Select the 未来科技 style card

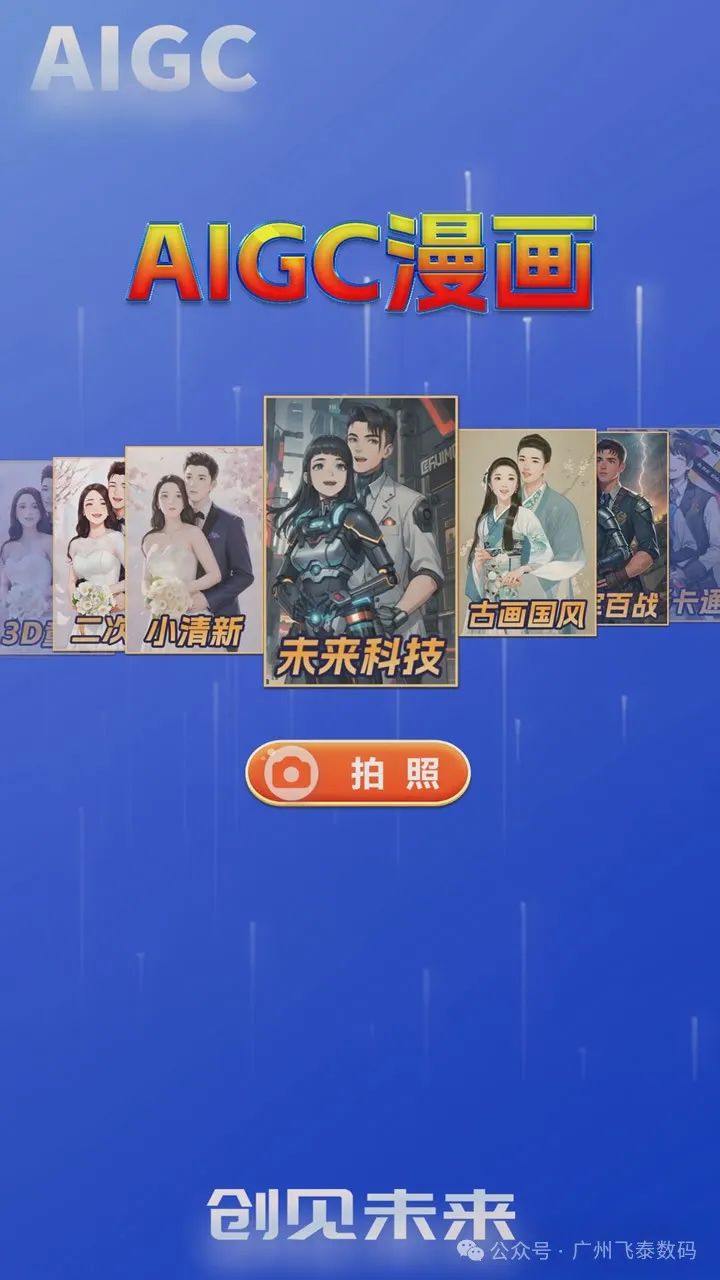click(x=360, y=541)
